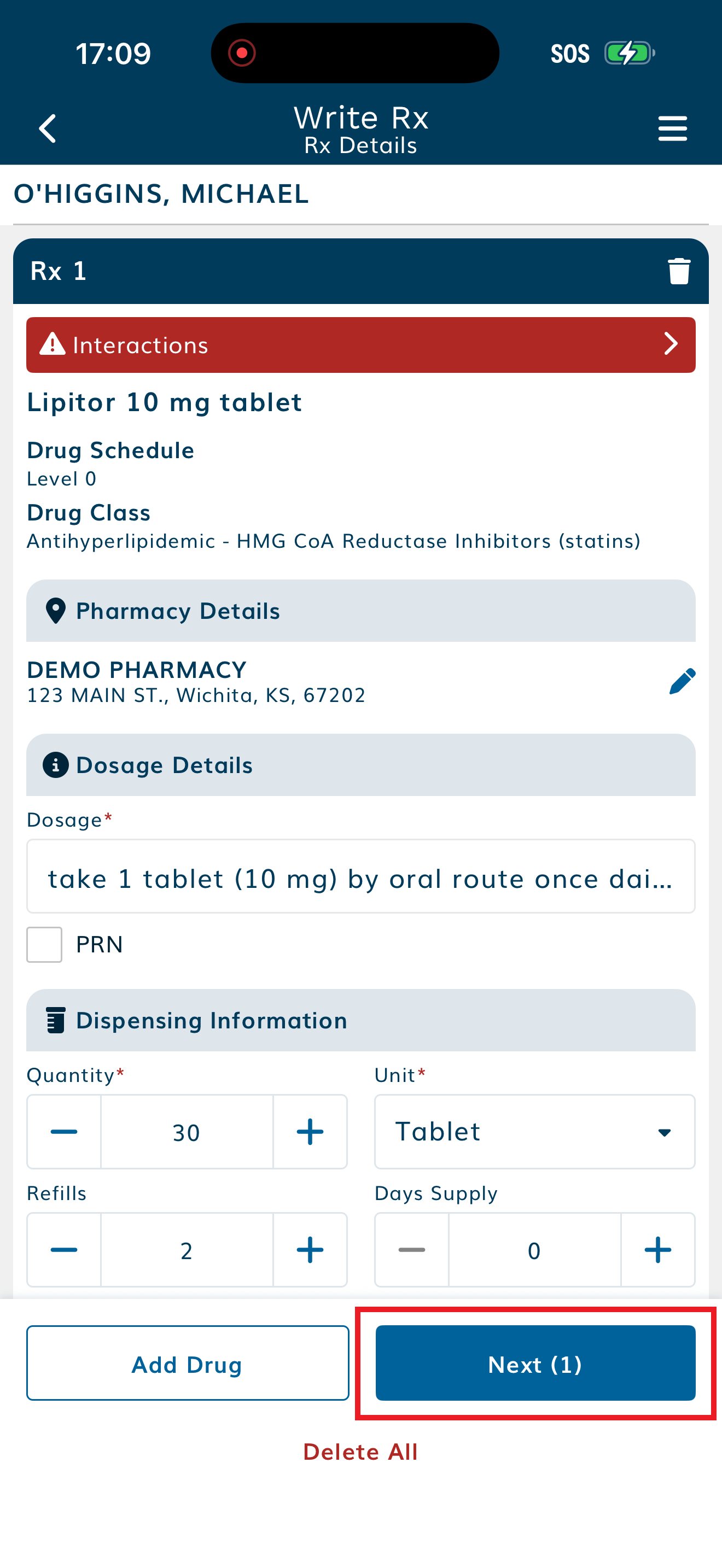Edit pharmacy details with the pencil icon
The width and height of the screenshot is (722, 1568).
[x=682, y=681]
